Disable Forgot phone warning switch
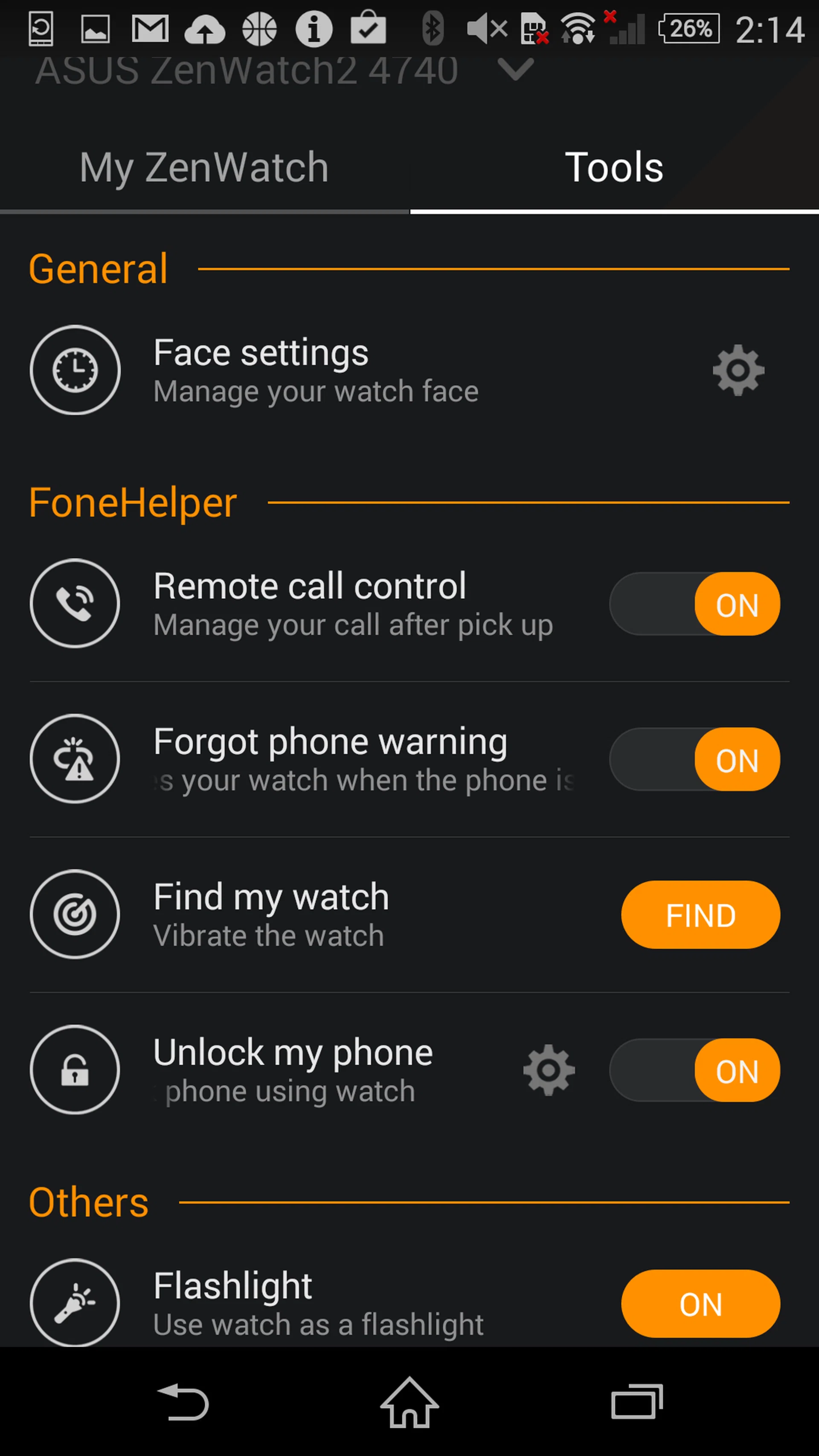Viewport: 819px width, 1456px height. tap(694, 760)
